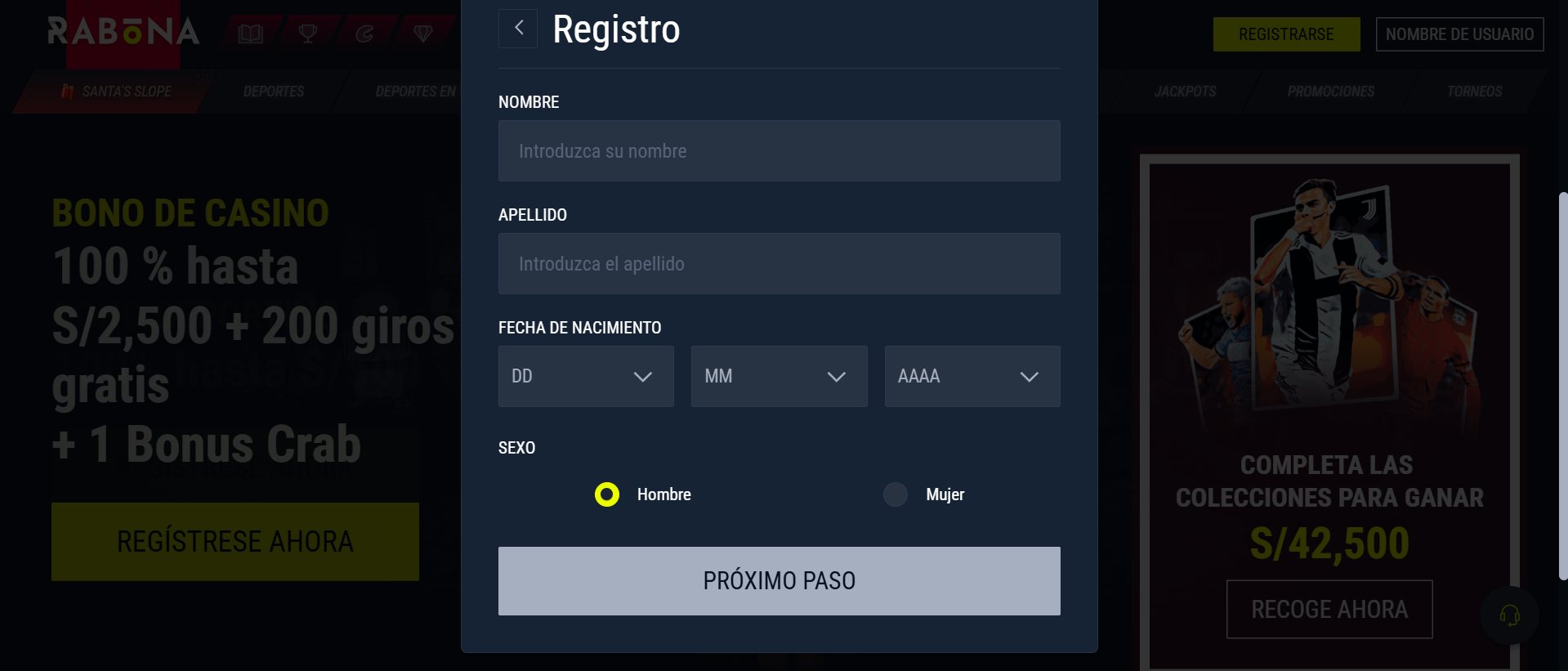The height and width of the screenshot is (671, 1568).
Task: Tap the Registrarse button in header
Action: (1286, 34)
